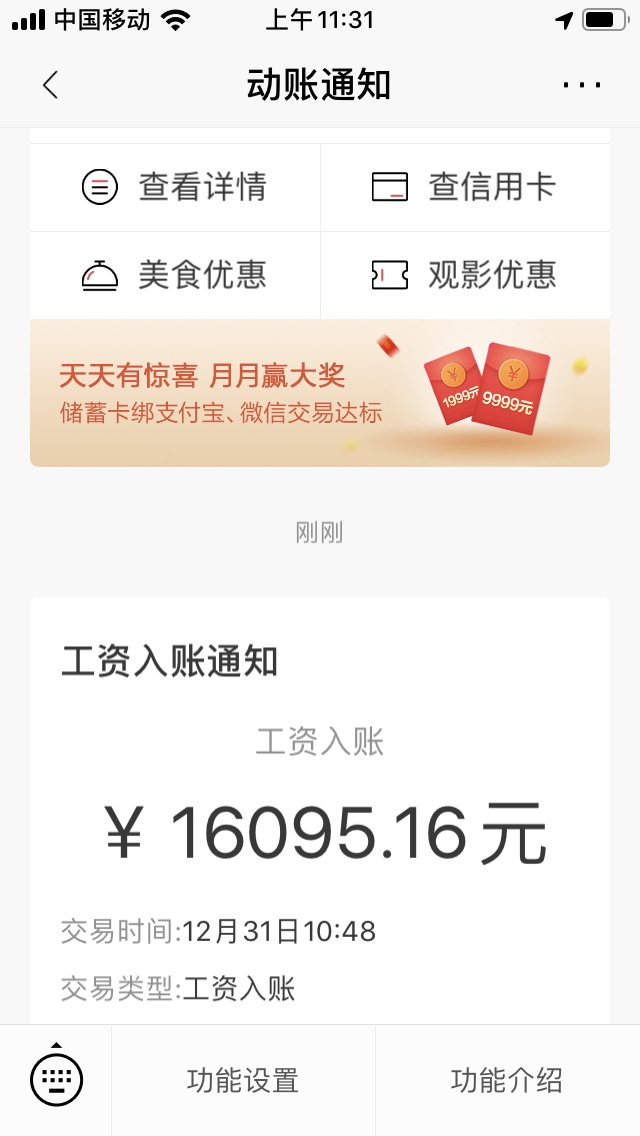Go back from 动账通知 page

tap(50, 85)
